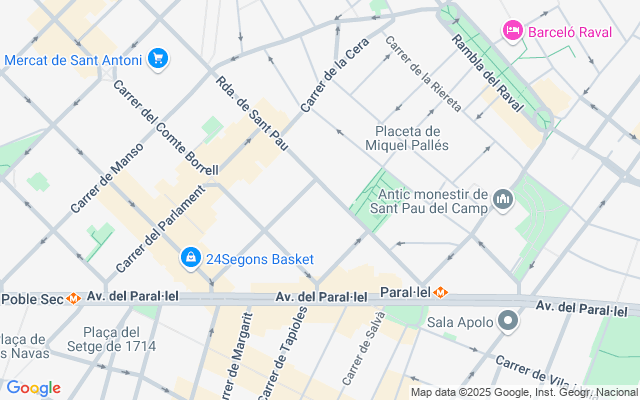640x400 pixels.
Task: Select Antic monestir de Sant Pau del Camp marker
Action: tap(503, 201)
